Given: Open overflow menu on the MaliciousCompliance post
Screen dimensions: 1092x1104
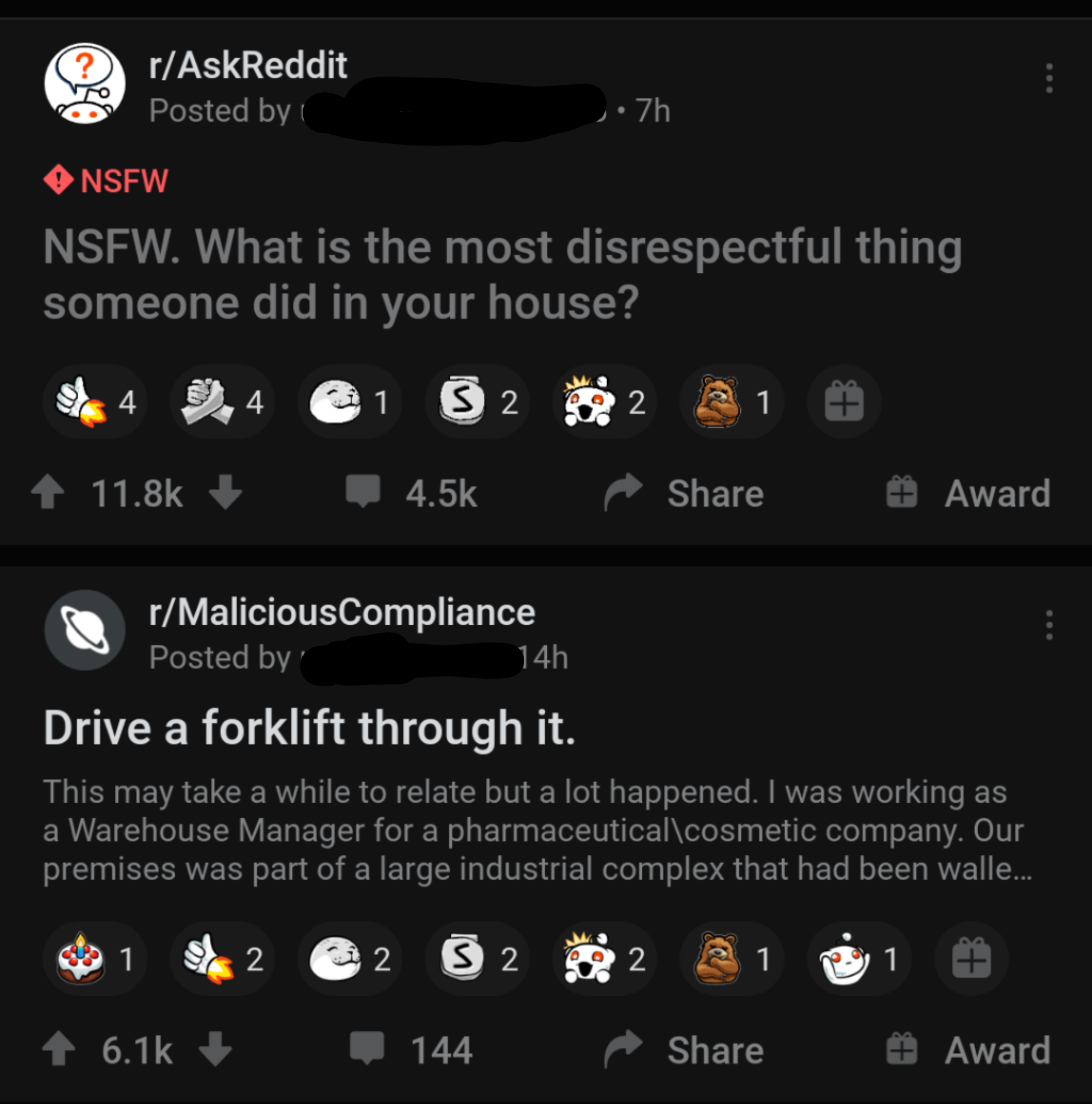Looking at the screenshot, I should click(x=1048, y=625).
